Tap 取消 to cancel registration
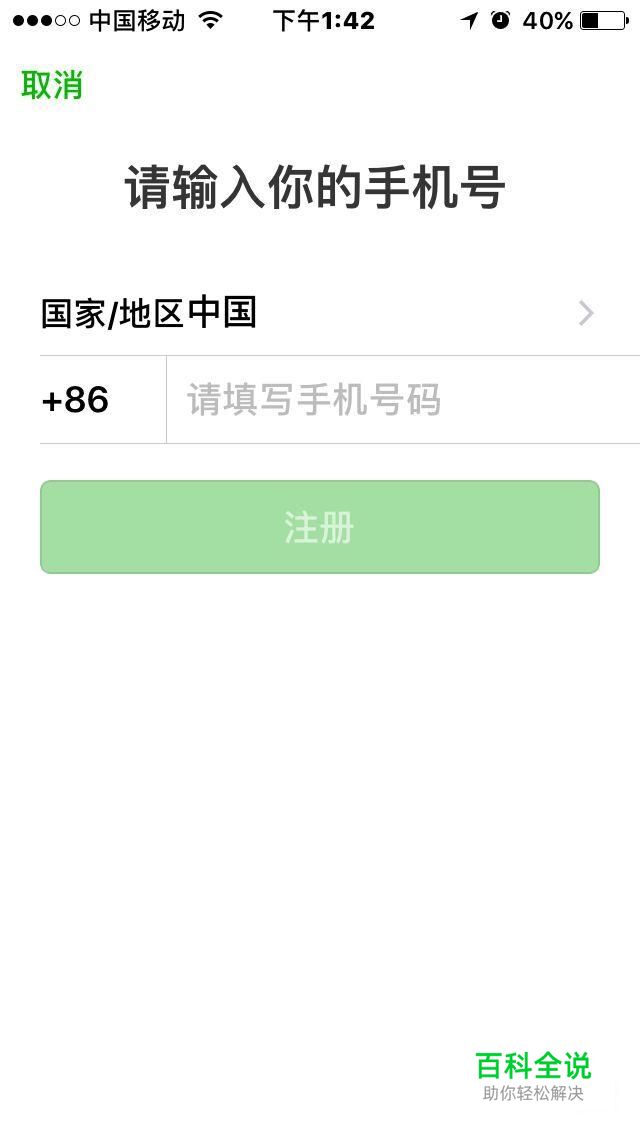Viewport: 640px width, 1136px height. (x=52, y=85)
